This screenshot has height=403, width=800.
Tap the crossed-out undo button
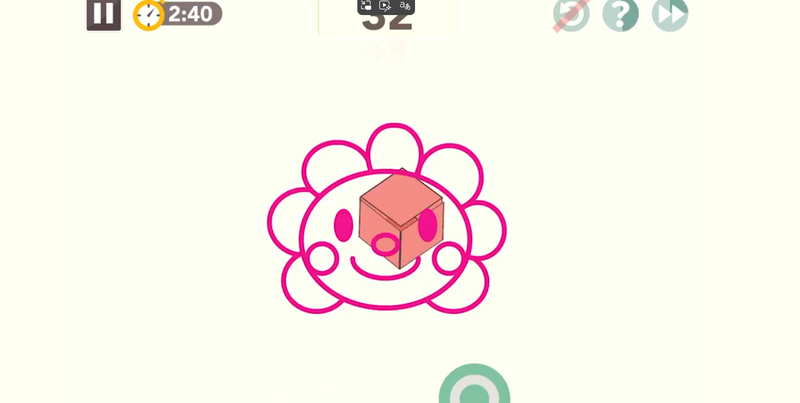[571, 14]
